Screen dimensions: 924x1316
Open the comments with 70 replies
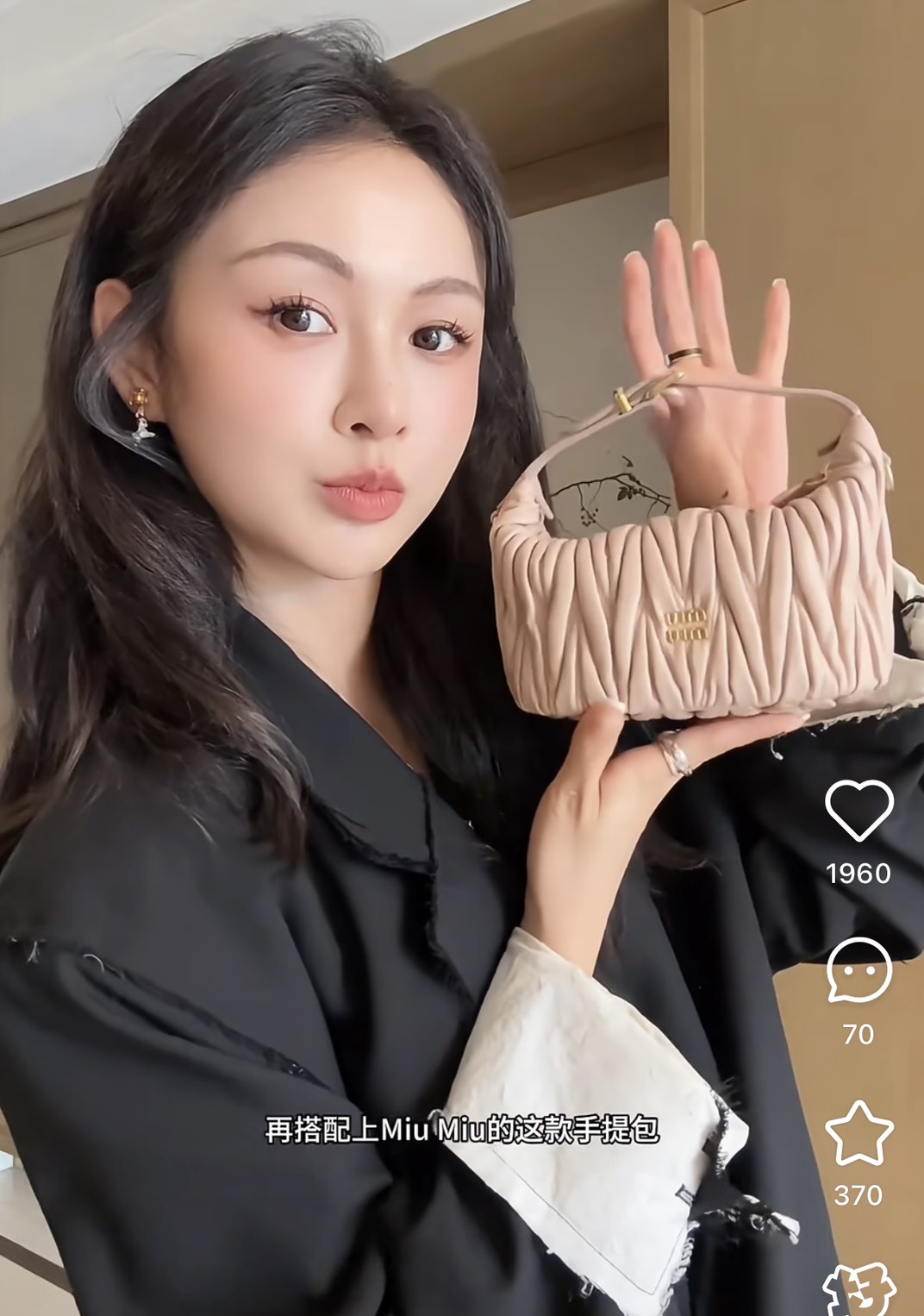click(858, 971)
